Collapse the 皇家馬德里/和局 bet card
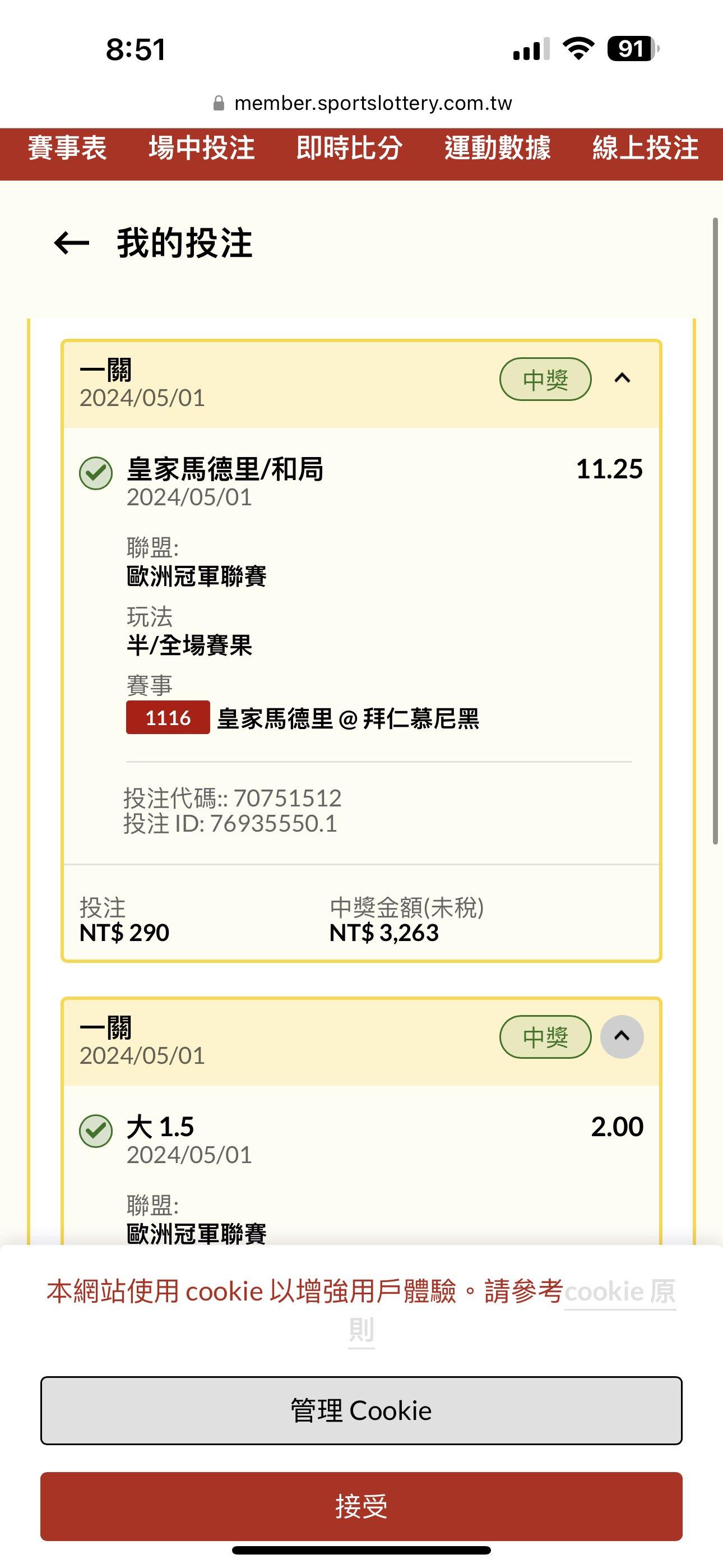The image size is (723, 1568). click(x=622, y=379)
